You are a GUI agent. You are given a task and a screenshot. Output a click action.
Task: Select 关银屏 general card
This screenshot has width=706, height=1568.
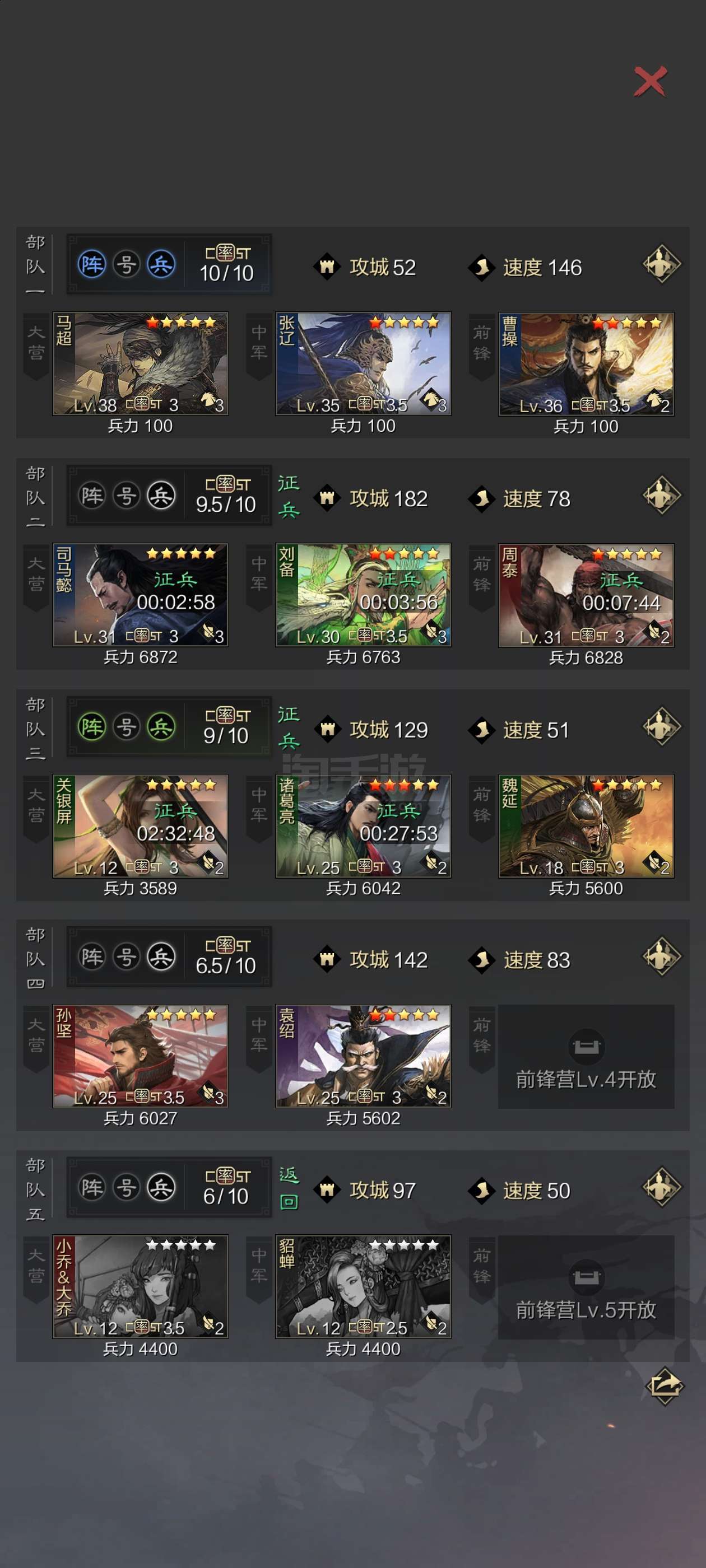pyautogui.click(x=140, y=826)
